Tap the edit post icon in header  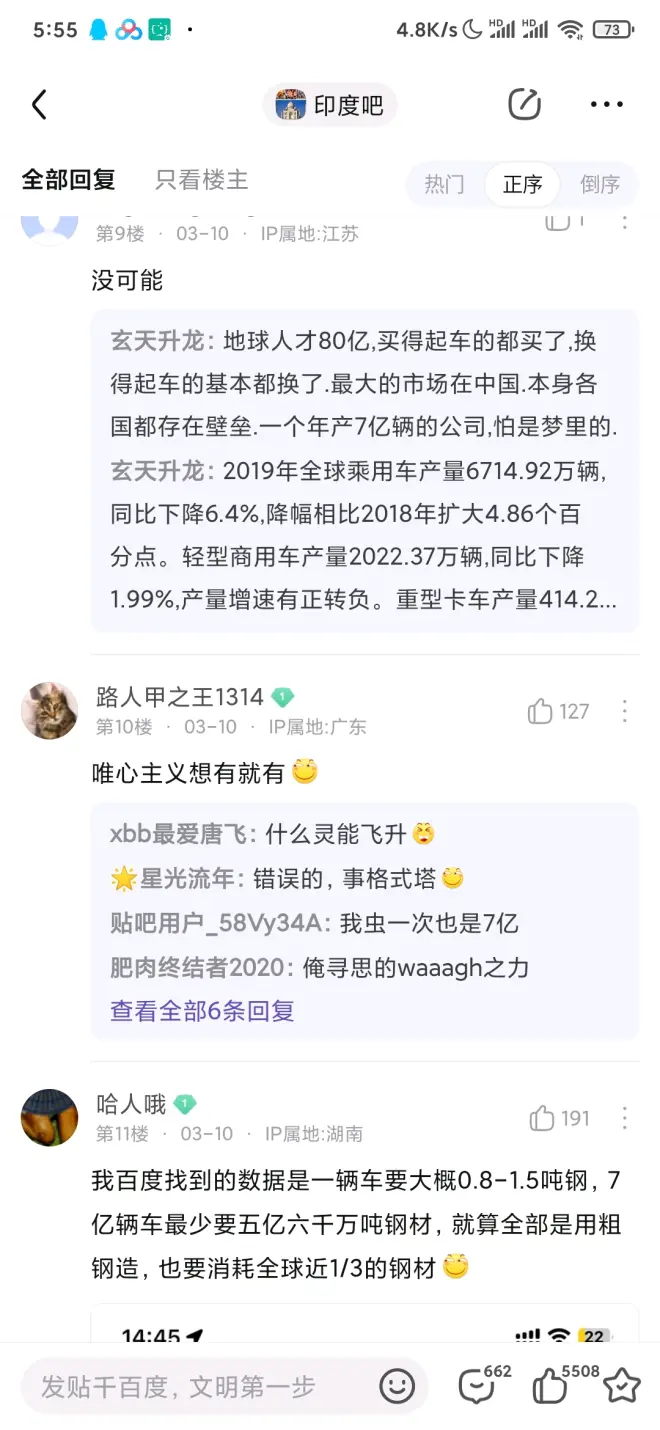(524, 105)
